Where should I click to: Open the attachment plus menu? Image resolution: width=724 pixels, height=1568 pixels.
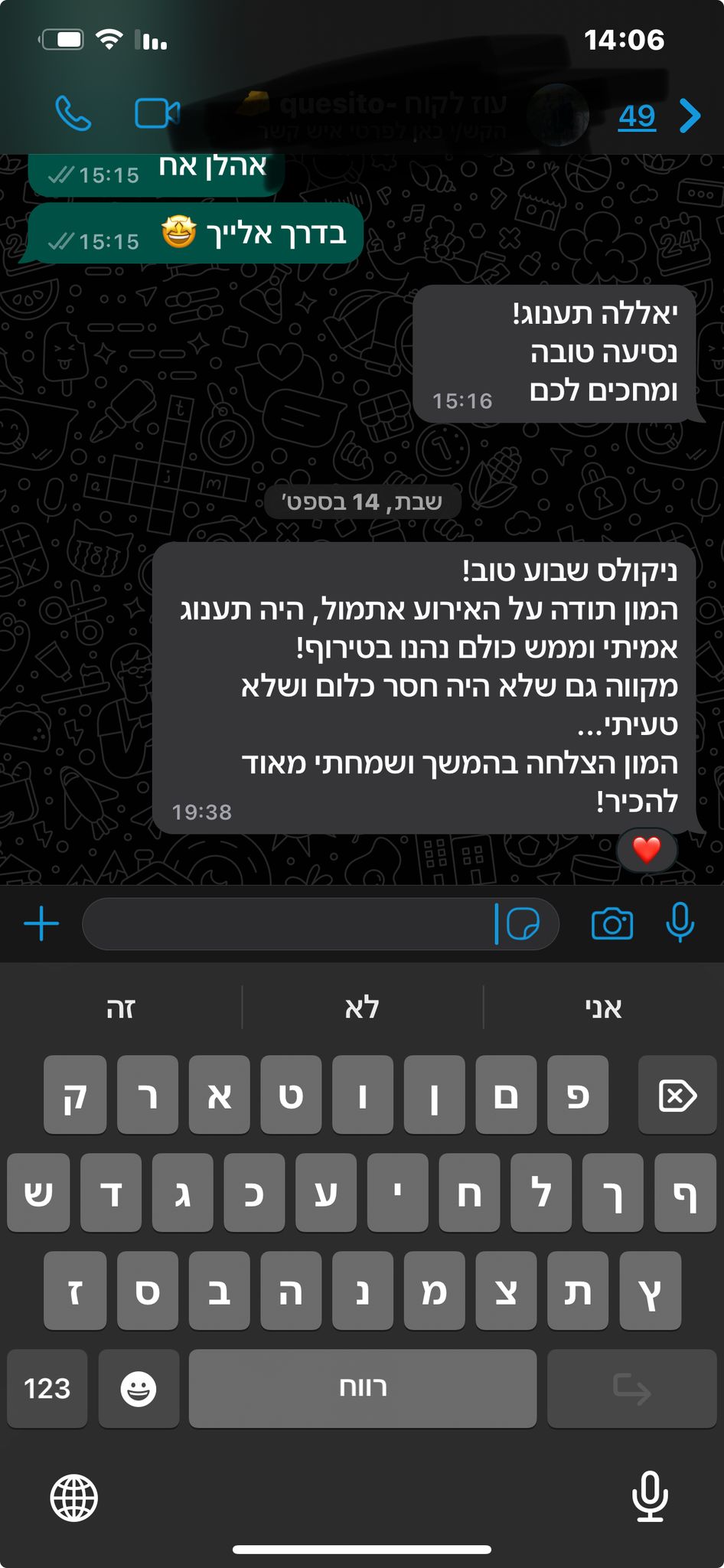(x=41, y=923)
